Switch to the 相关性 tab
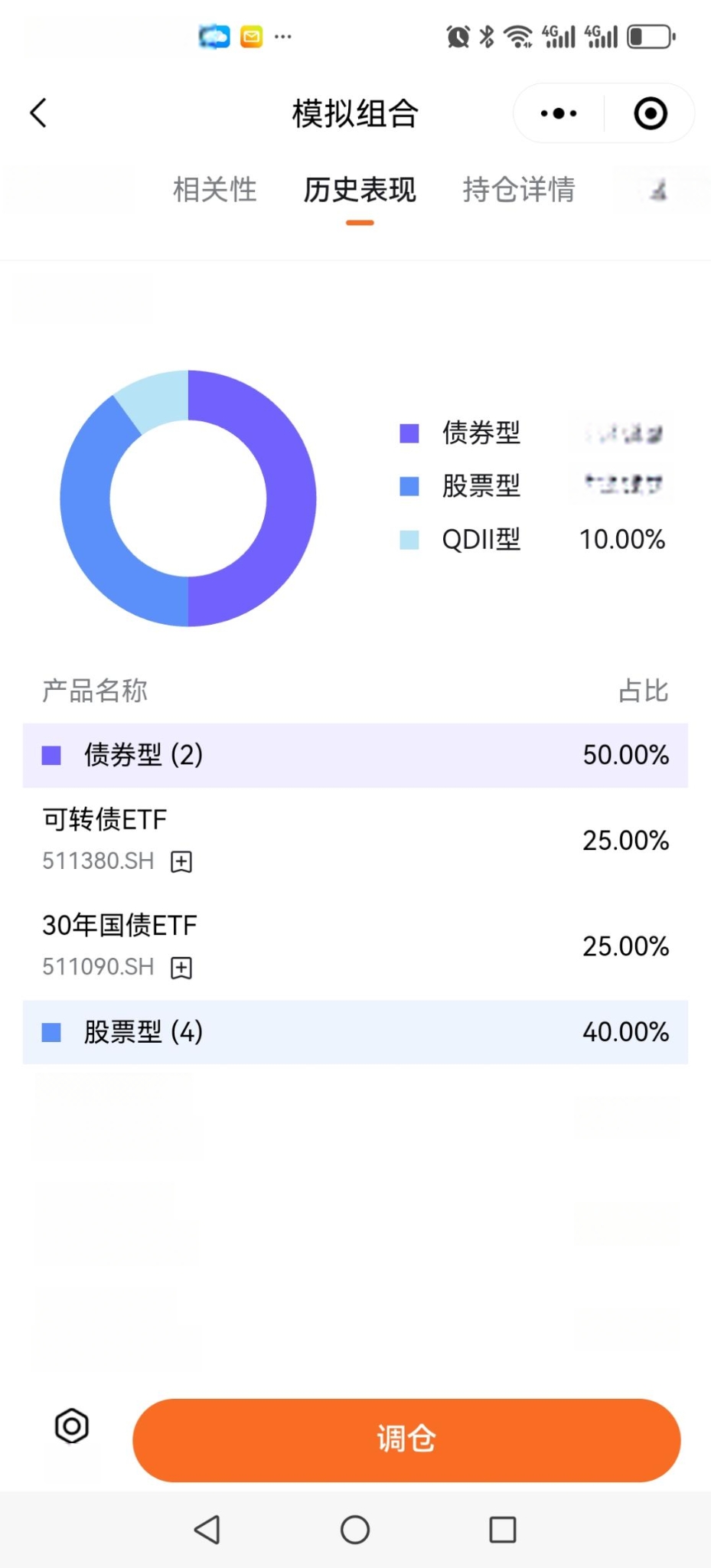Image resolution: width=711 pixels, height=1568 pixels. (214, 189)
